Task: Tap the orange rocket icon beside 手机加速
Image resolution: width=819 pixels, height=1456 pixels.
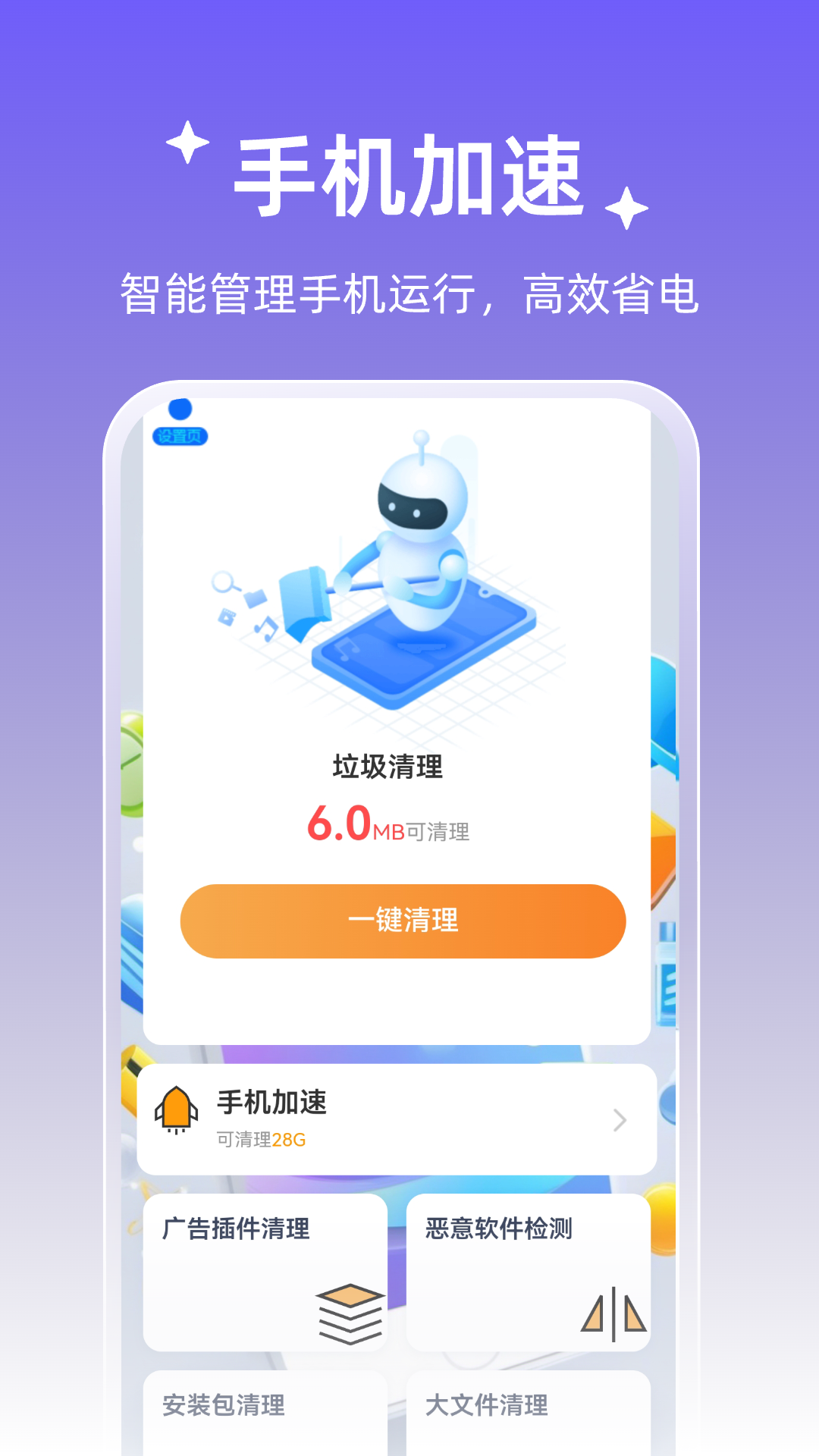Action: tap(177, 1109)
